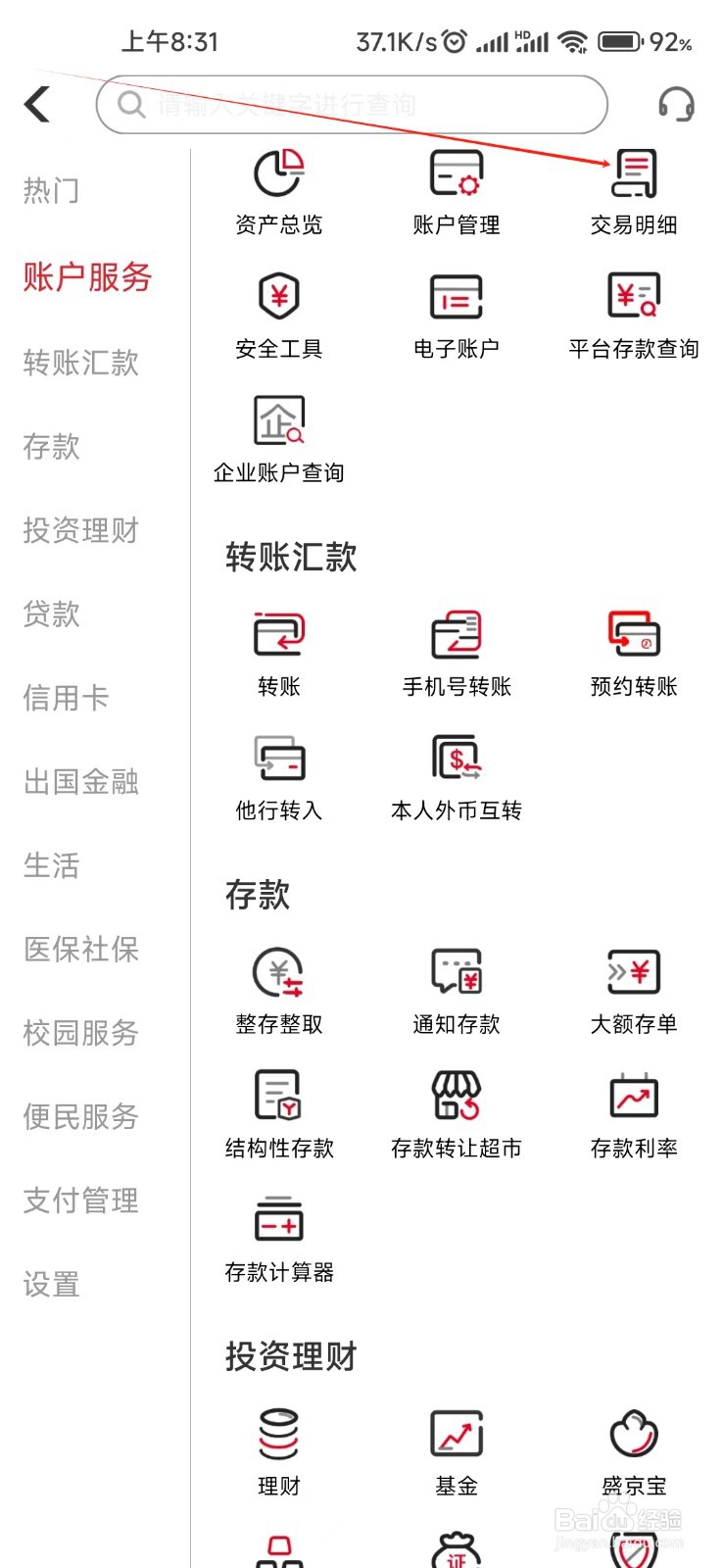Select 医保社保 category

[x=80, y=949]
